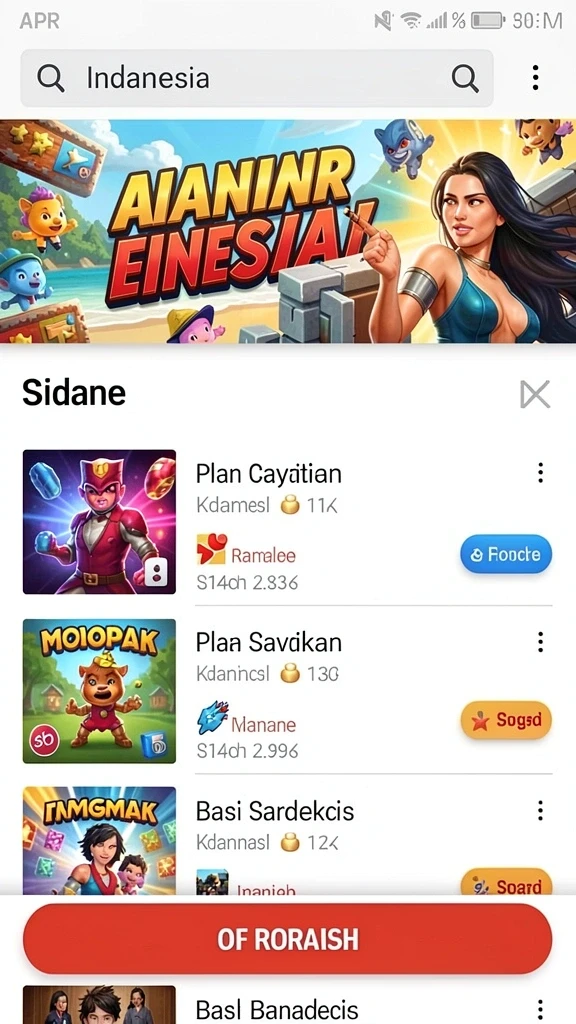The width and height of the screenshot is (576, 1024).
Task: Tap the blue Roncte button
Action: [x=506, y=554]
